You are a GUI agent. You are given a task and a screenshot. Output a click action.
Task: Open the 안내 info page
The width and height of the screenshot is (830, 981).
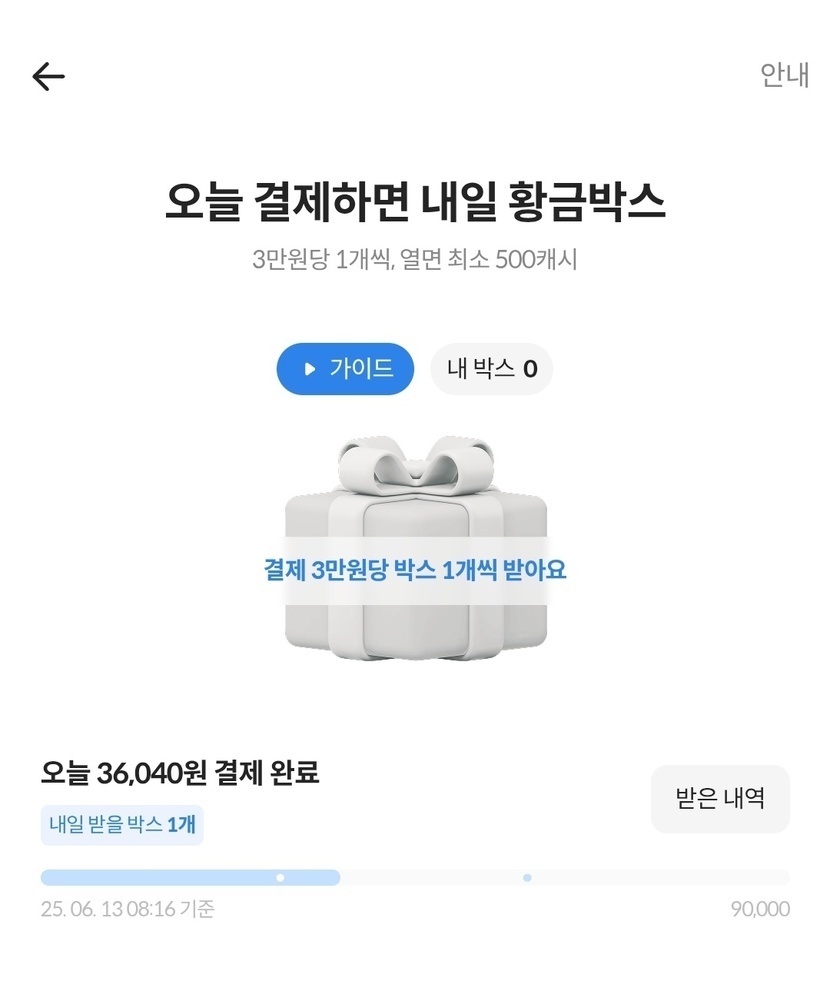click(x=784, y=76)
